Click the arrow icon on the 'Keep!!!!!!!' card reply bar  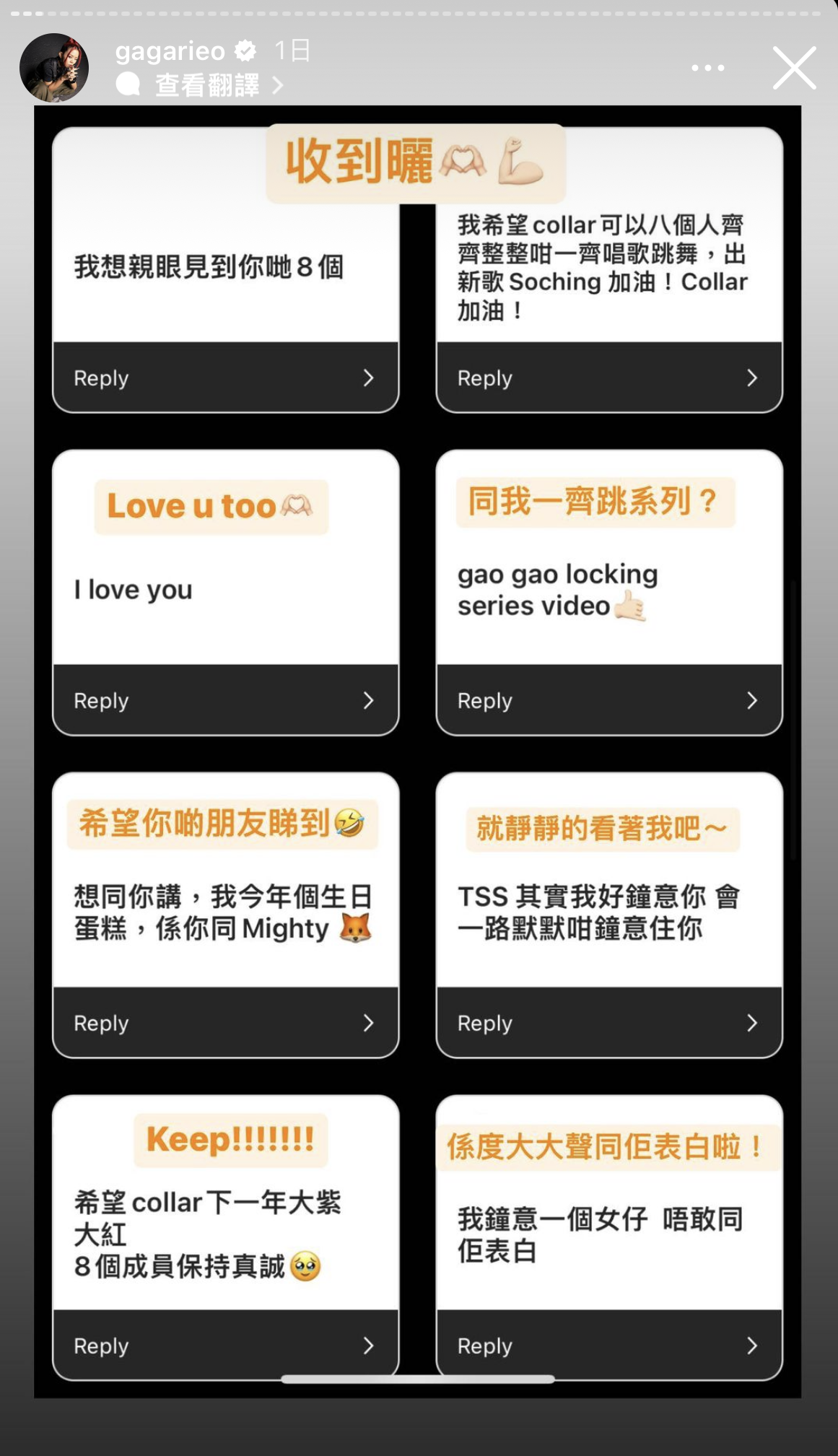(x=369, y=1346)
